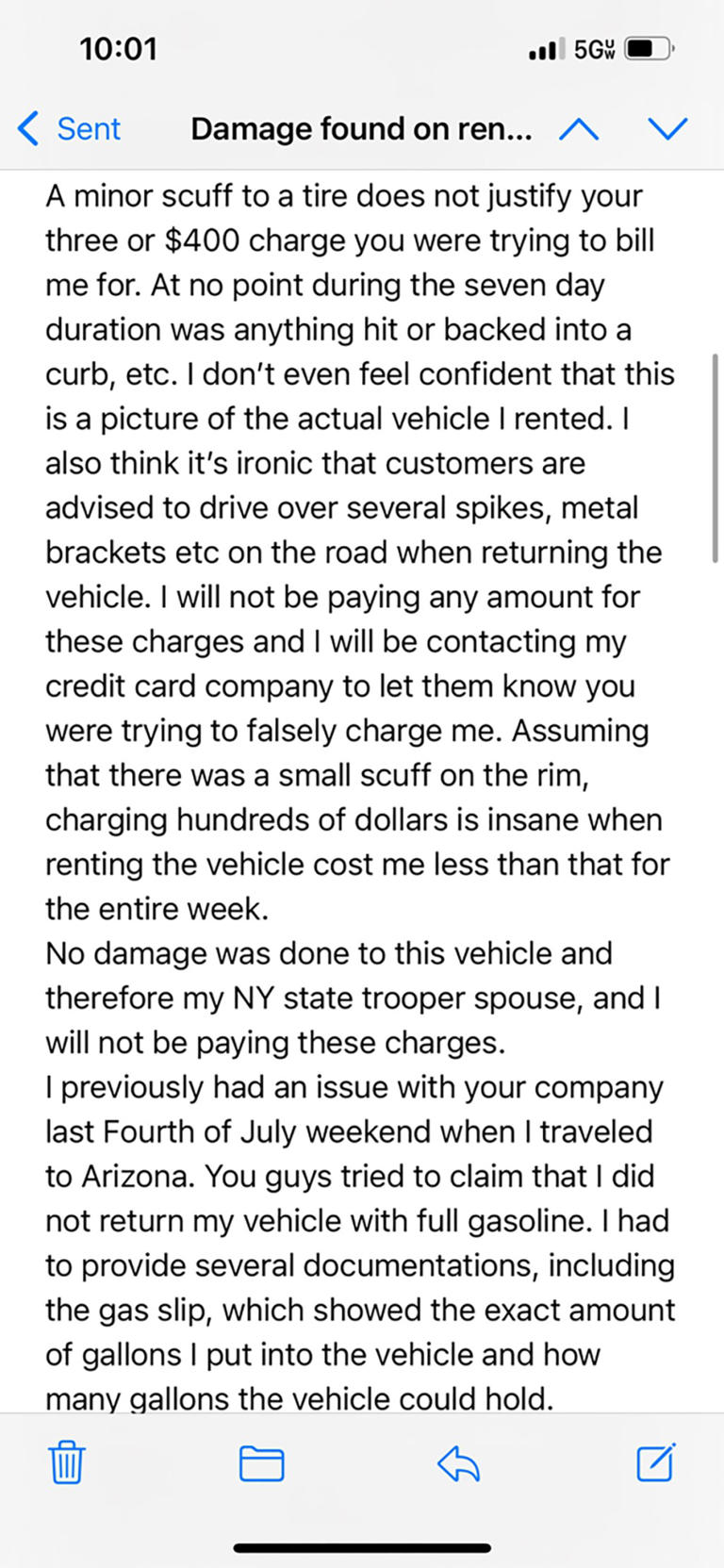Jump to the previous message arrow
This screenshot has width=724, height=1568.
pyautogui.click(x=579, y=128)
